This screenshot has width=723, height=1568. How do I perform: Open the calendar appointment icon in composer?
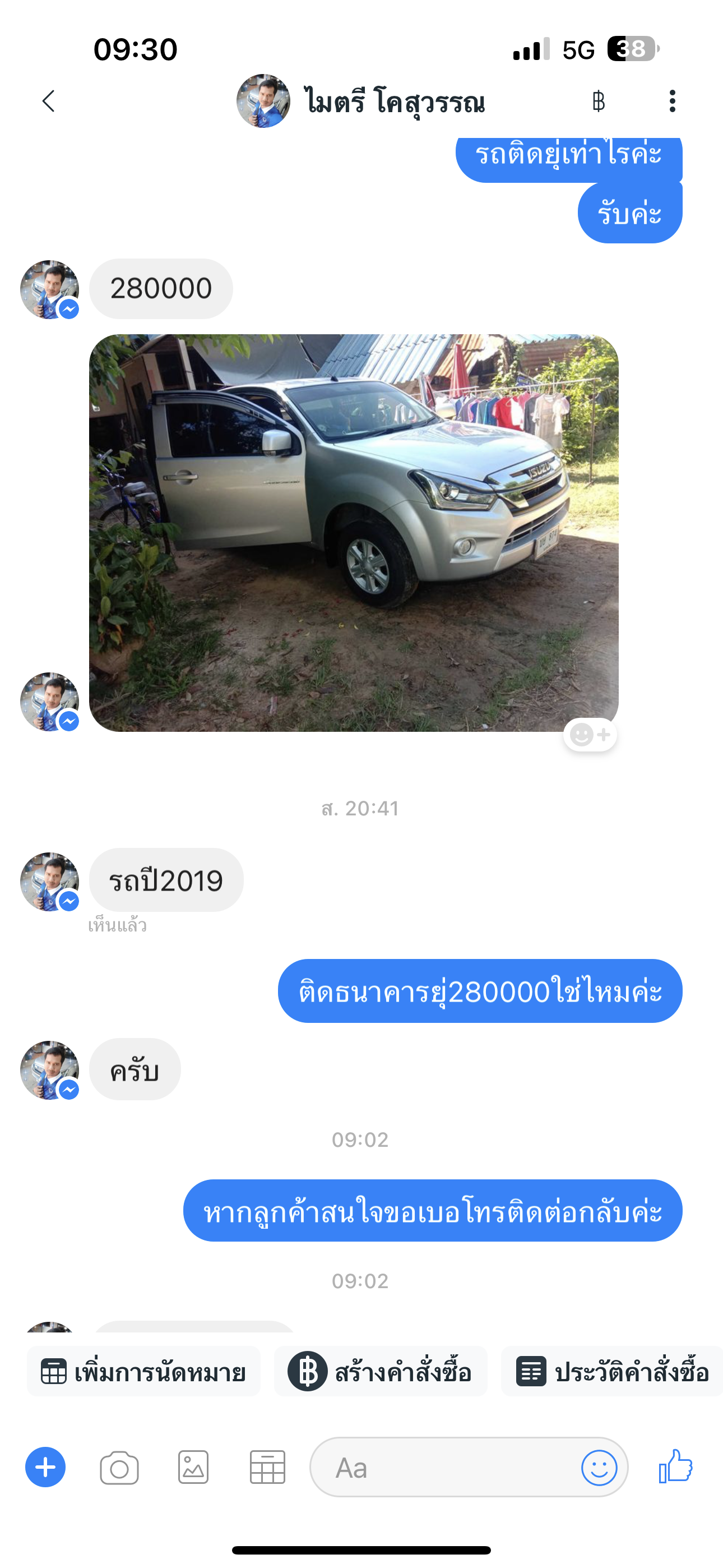pos(268,1467)
